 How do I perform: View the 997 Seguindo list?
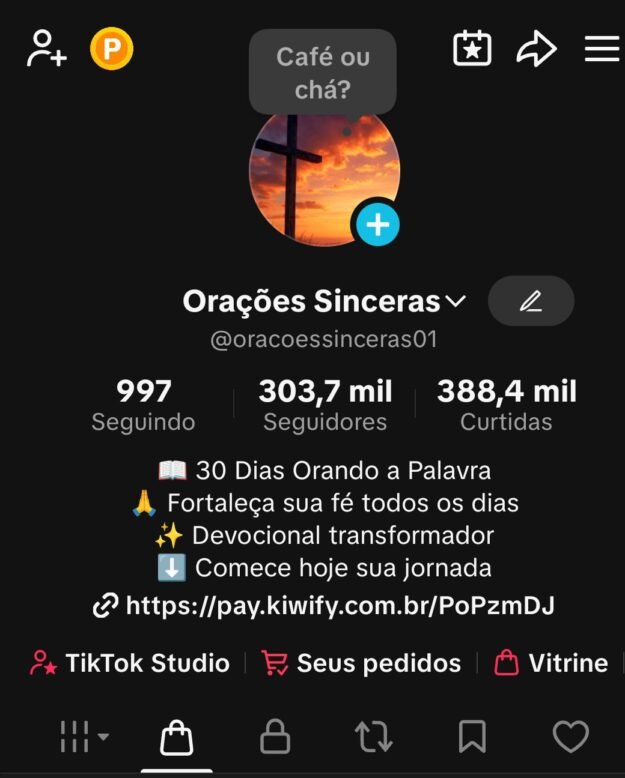pos(143,405)
